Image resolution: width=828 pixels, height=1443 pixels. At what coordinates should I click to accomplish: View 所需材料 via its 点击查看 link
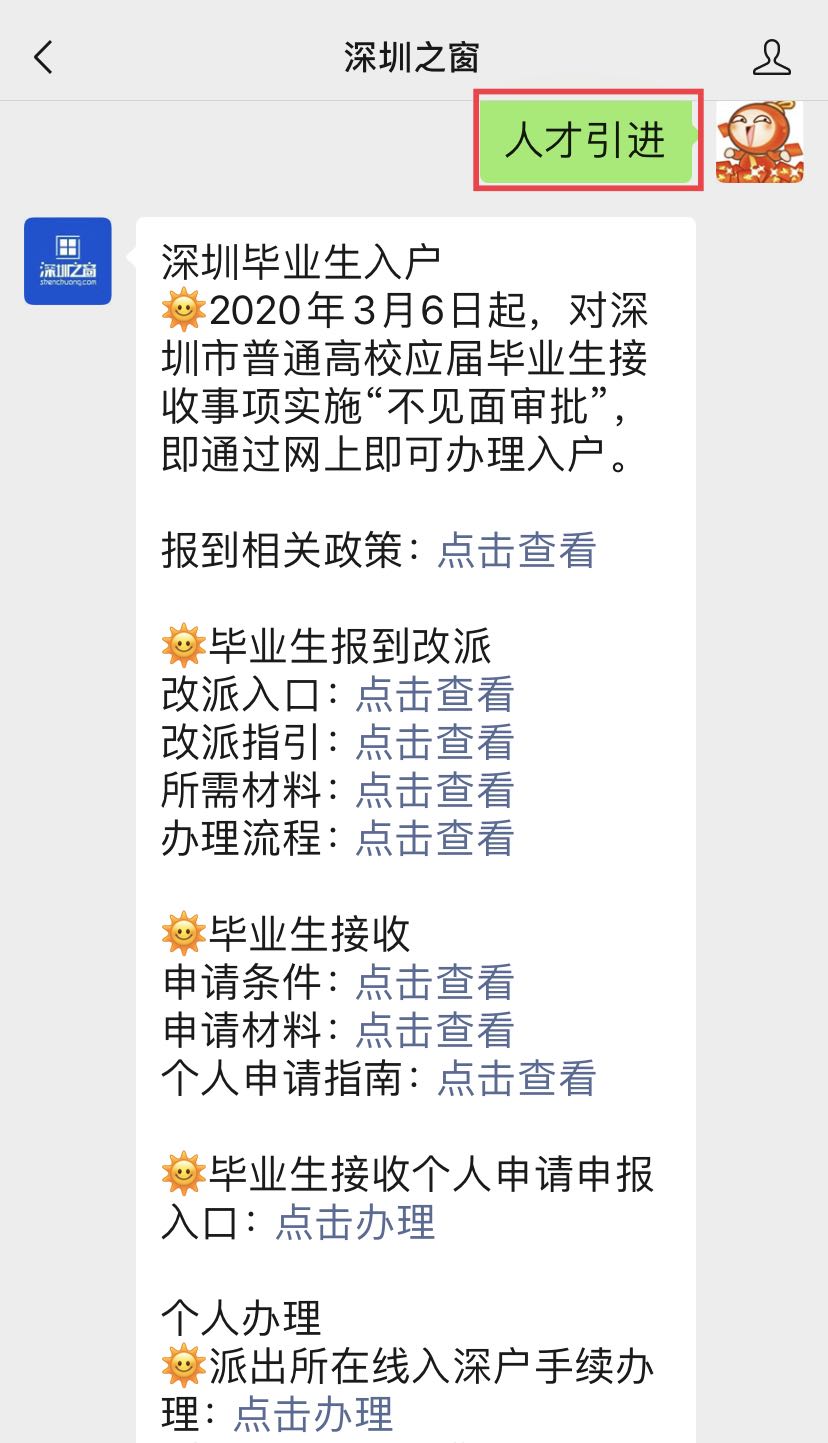434,791
